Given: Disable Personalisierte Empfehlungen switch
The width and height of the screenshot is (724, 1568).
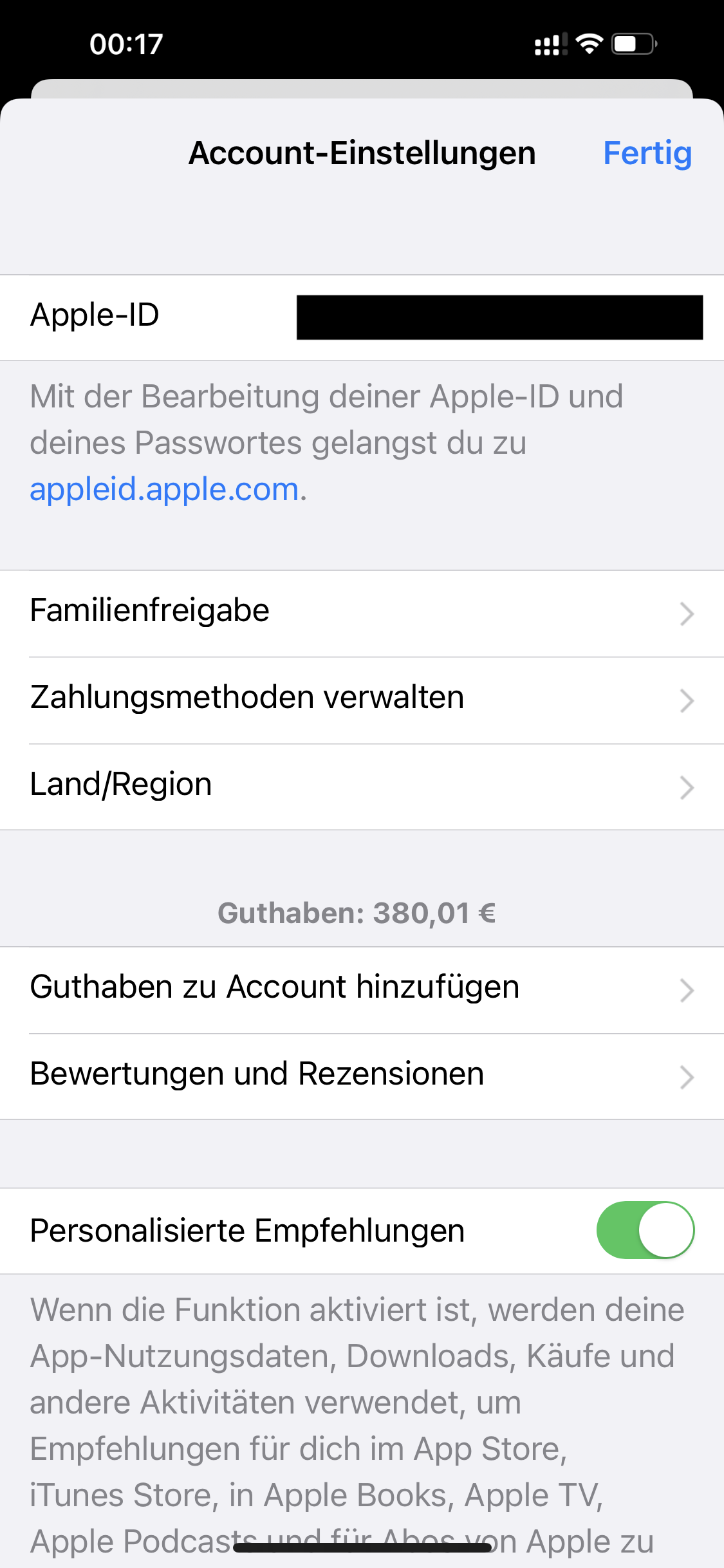Looking at the screenshot, I should 645,1230.
